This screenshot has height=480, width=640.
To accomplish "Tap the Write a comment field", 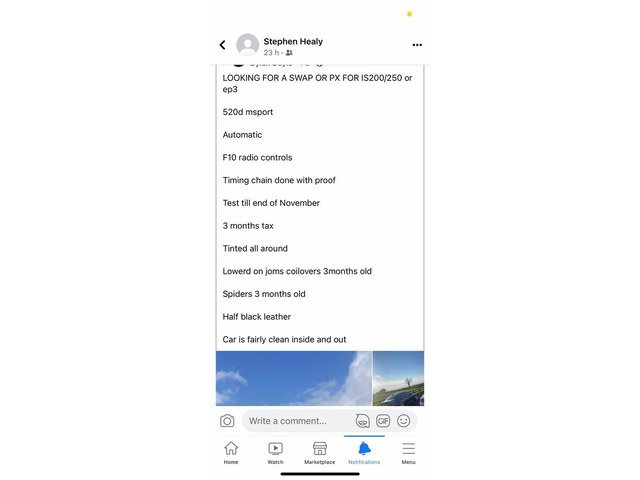I will (x=298, y=421).
